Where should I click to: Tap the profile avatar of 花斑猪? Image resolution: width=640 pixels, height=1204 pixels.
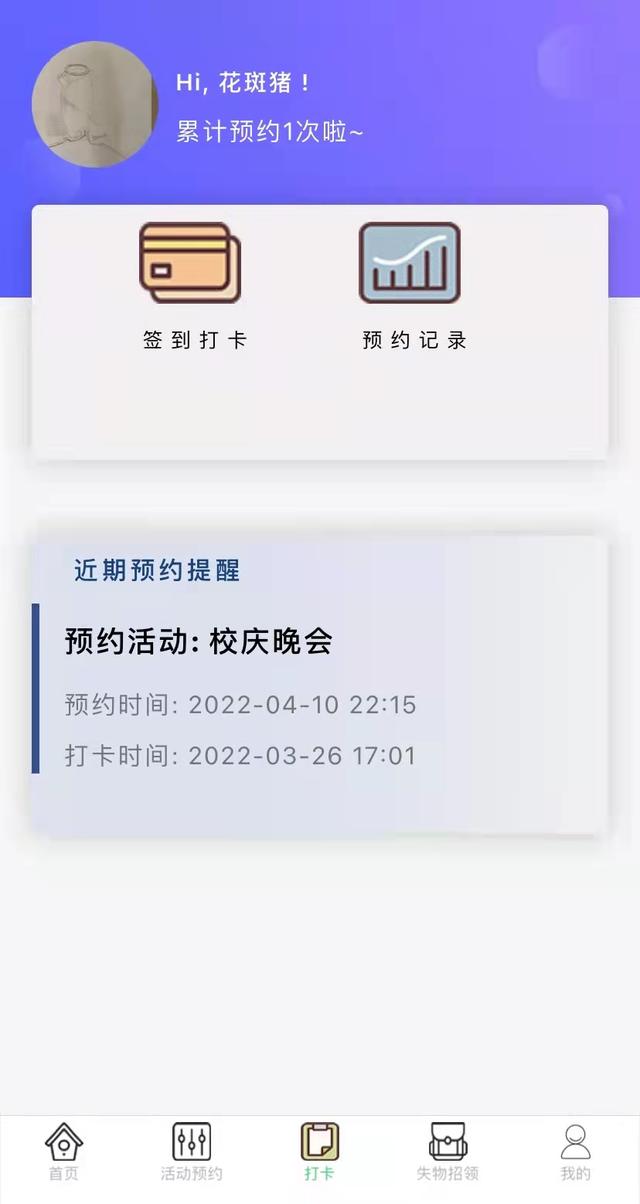[x=95, y=104]
